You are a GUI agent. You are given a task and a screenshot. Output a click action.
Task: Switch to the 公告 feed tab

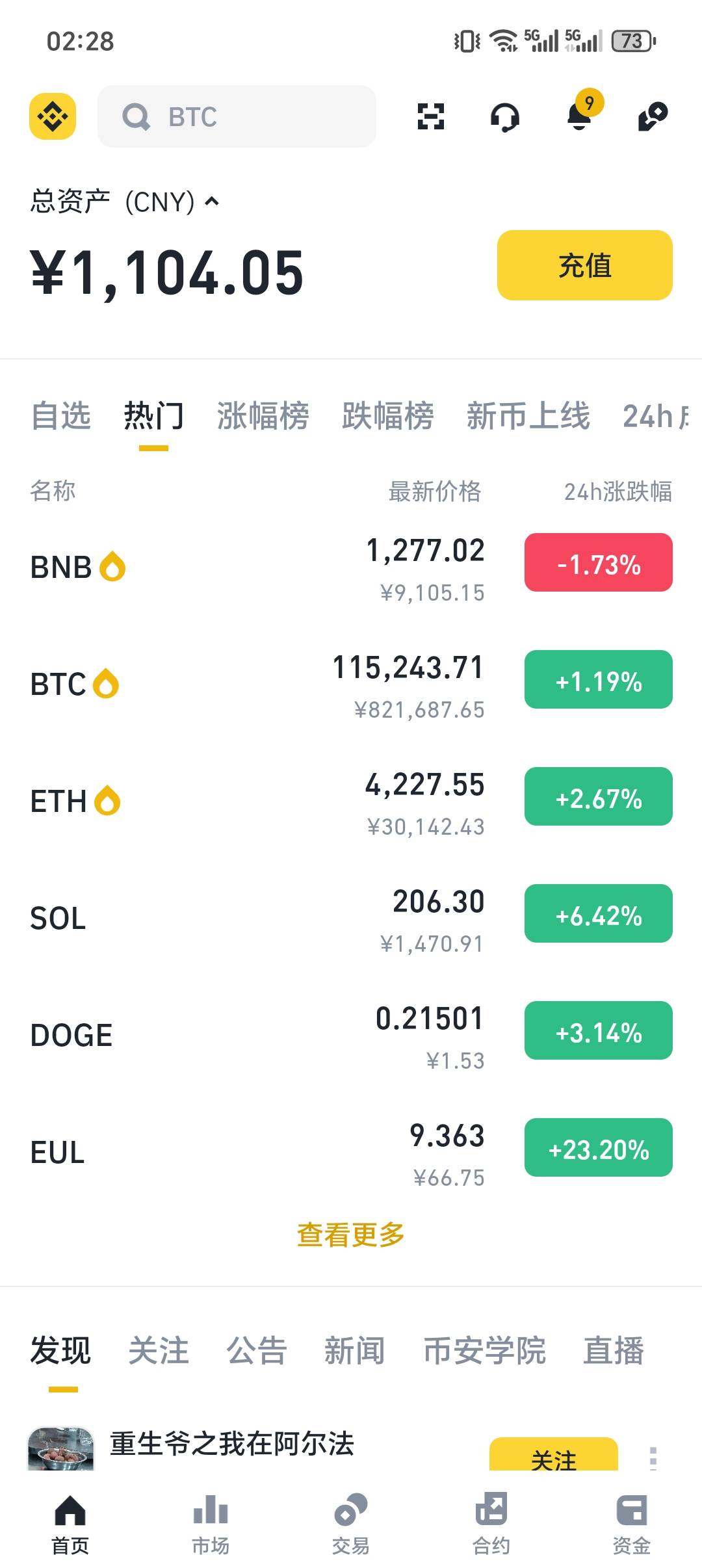(257, 1351)
